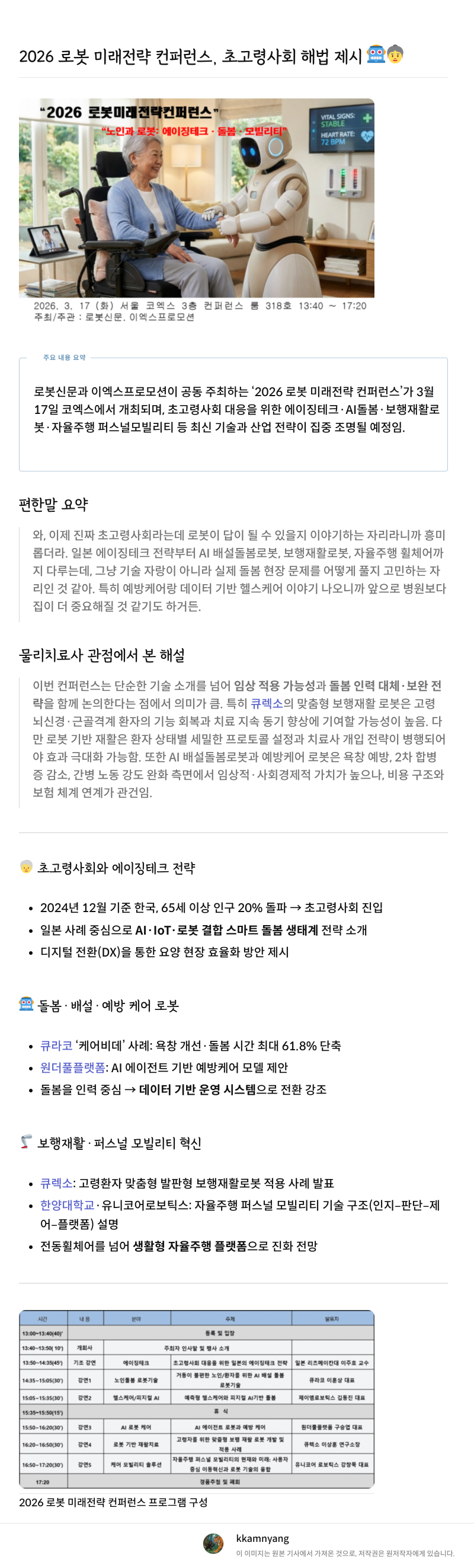
Task: View the conference banner image
Action: 197,198
